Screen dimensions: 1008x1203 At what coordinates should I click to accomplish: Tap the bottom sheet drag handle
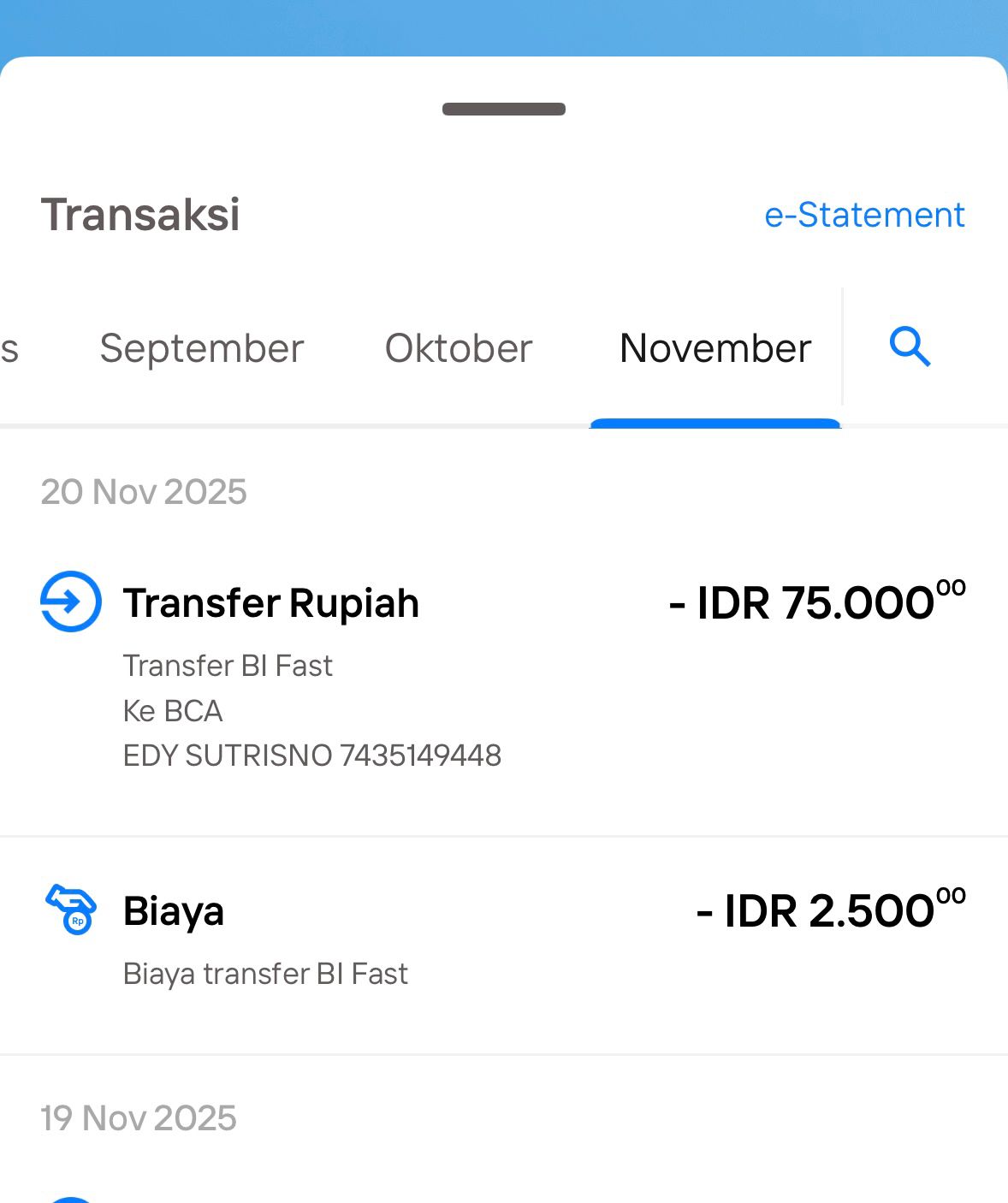point(504,109)
